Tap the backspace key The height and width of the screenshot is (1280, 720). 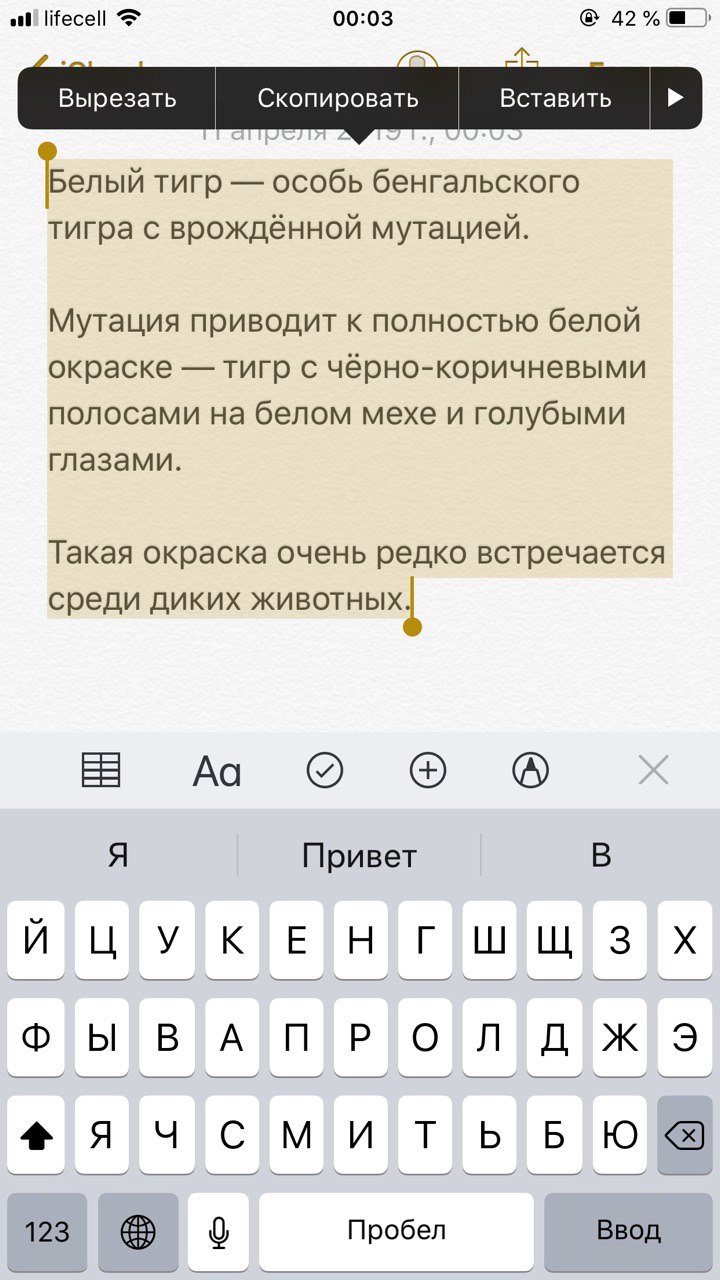(x=684, y=1135)
